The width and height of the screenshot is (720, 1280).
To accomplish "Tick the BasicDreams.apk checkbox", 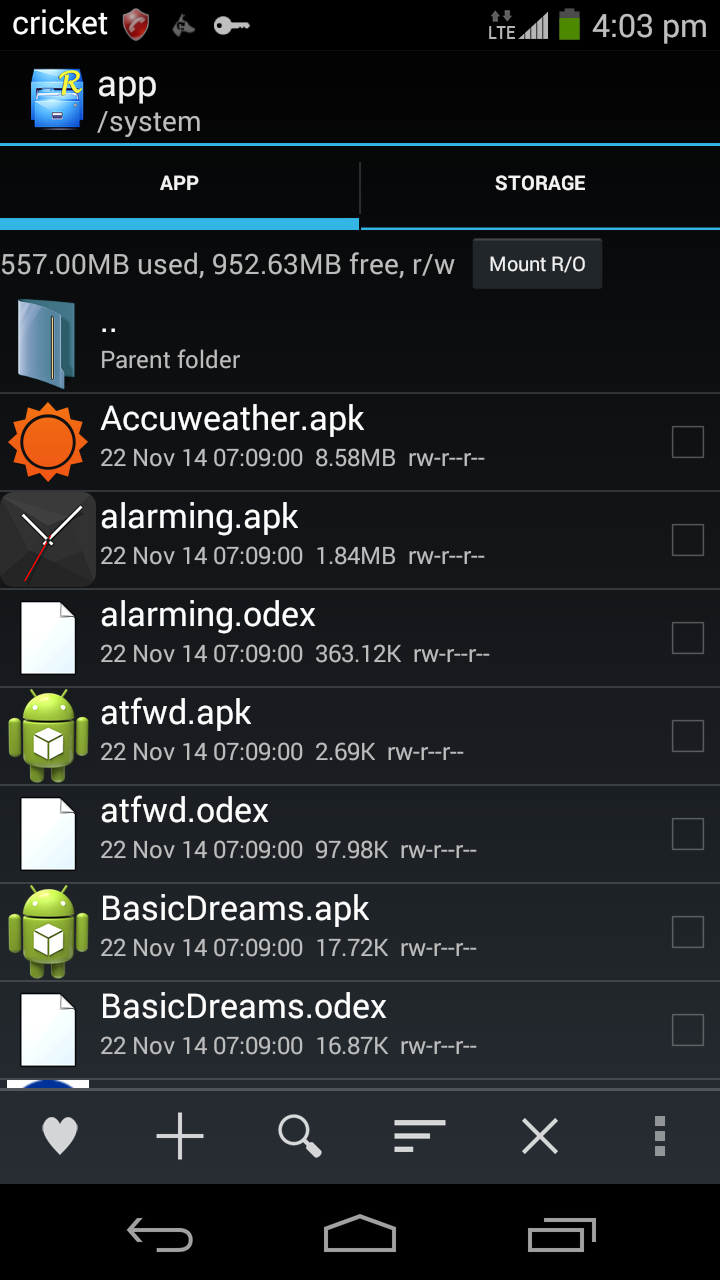I will coord(687,932).
